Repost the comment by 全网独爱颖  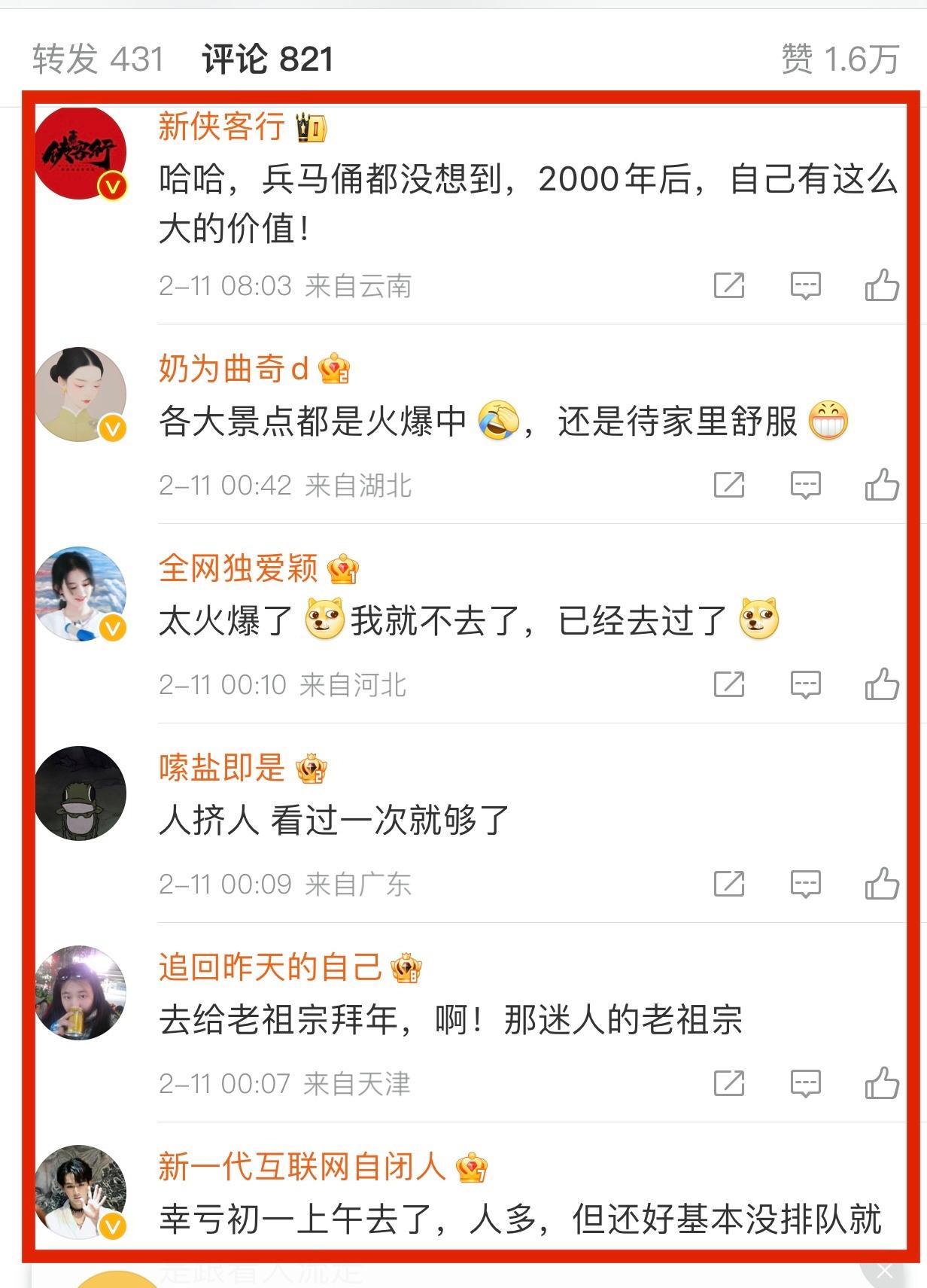pos(728,684)
